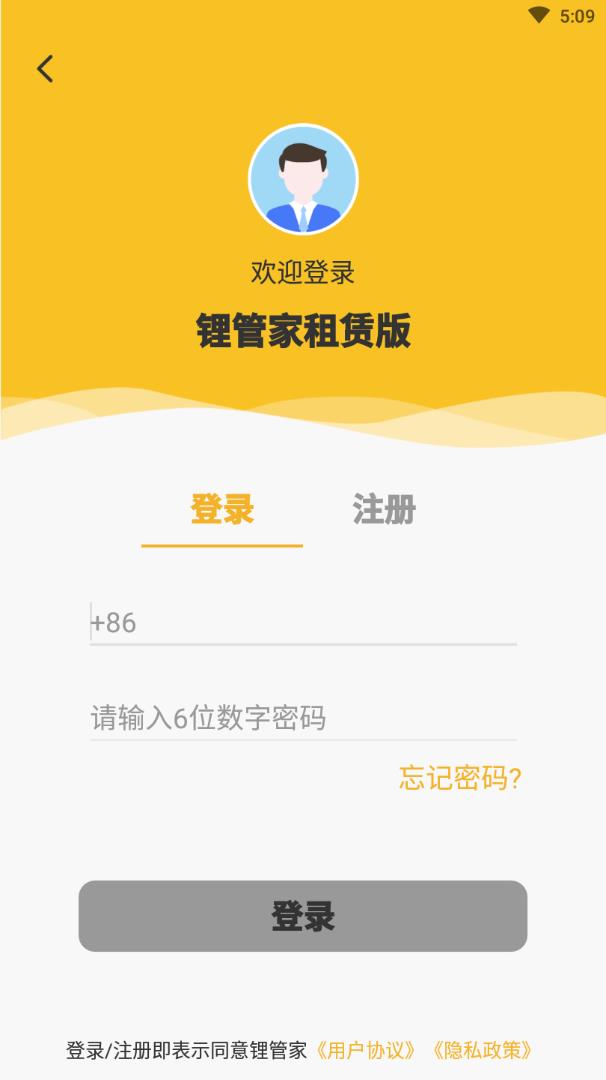This screenshot has height=1080, width=606.
Task: Focus the +86 phone number field
Action: click(303, 623)
